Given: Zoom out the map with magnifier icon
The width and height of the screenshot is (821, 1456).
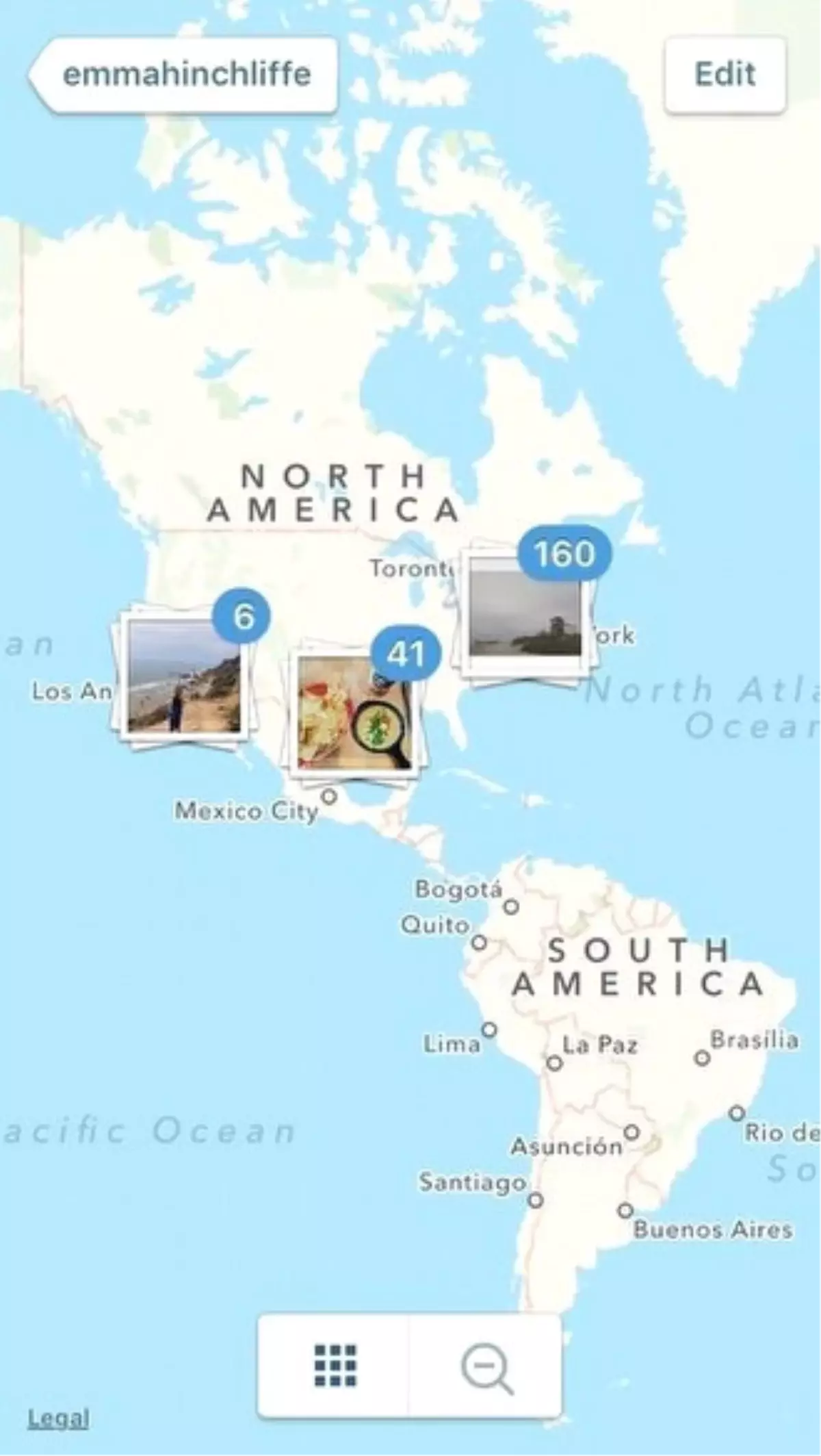Looking at the screenshot, I should [486, 1367].
